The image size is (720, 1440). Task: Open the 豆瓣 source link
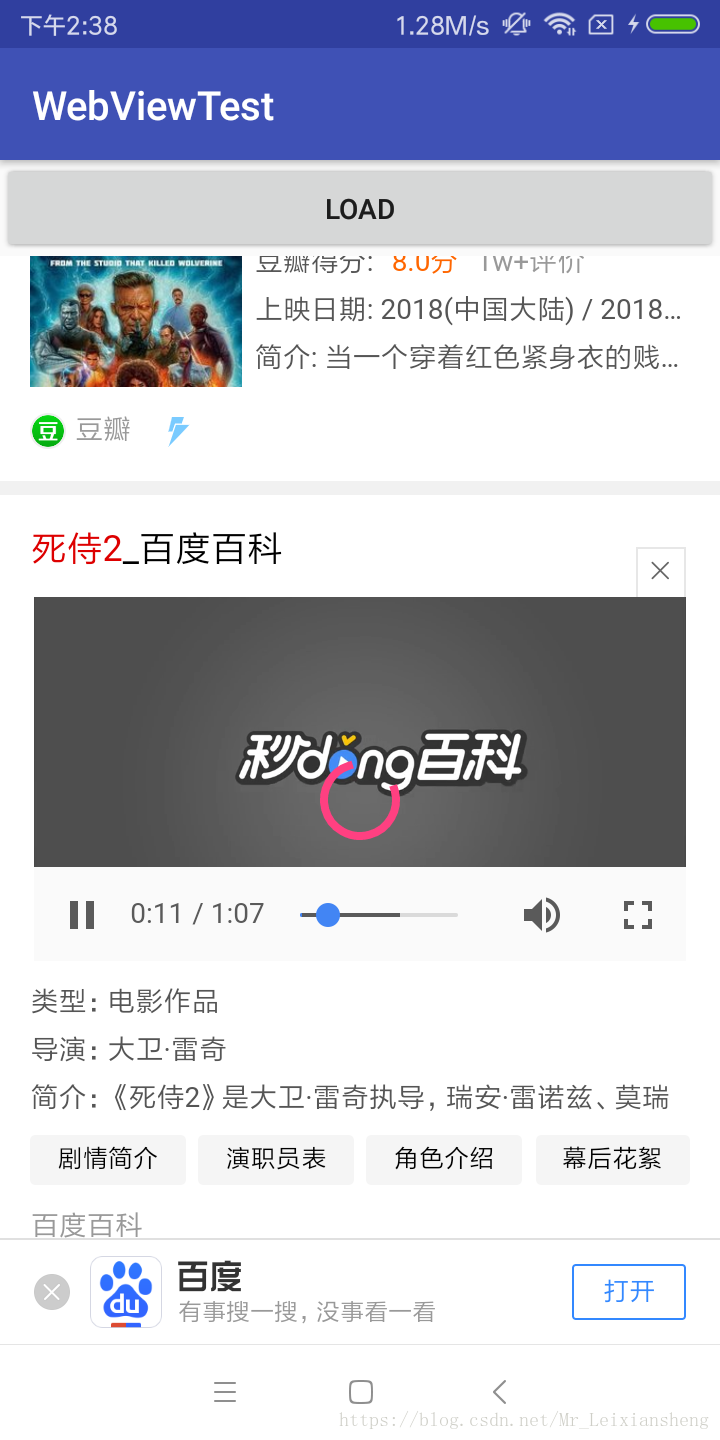(x=84, y=431)
